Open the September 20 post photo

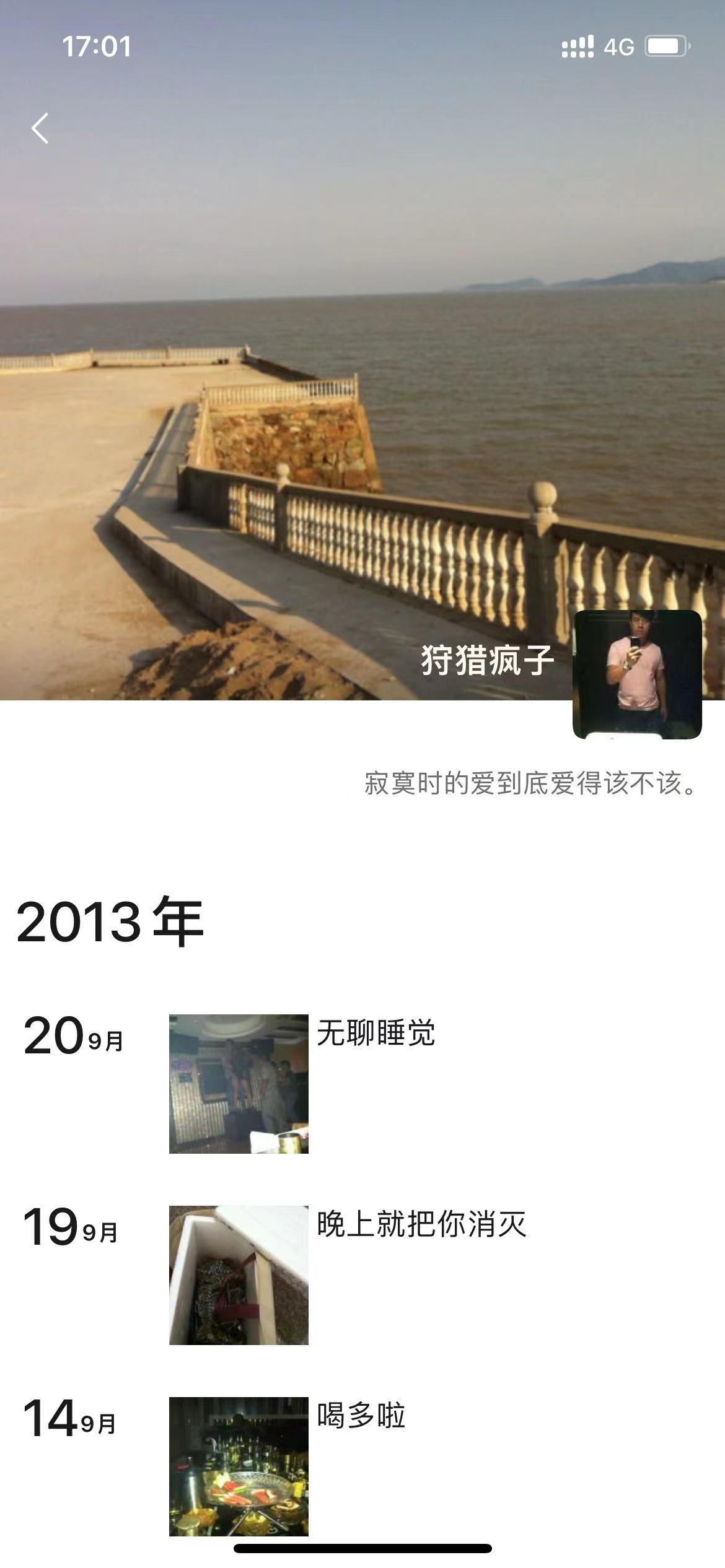click(239, 1084)
